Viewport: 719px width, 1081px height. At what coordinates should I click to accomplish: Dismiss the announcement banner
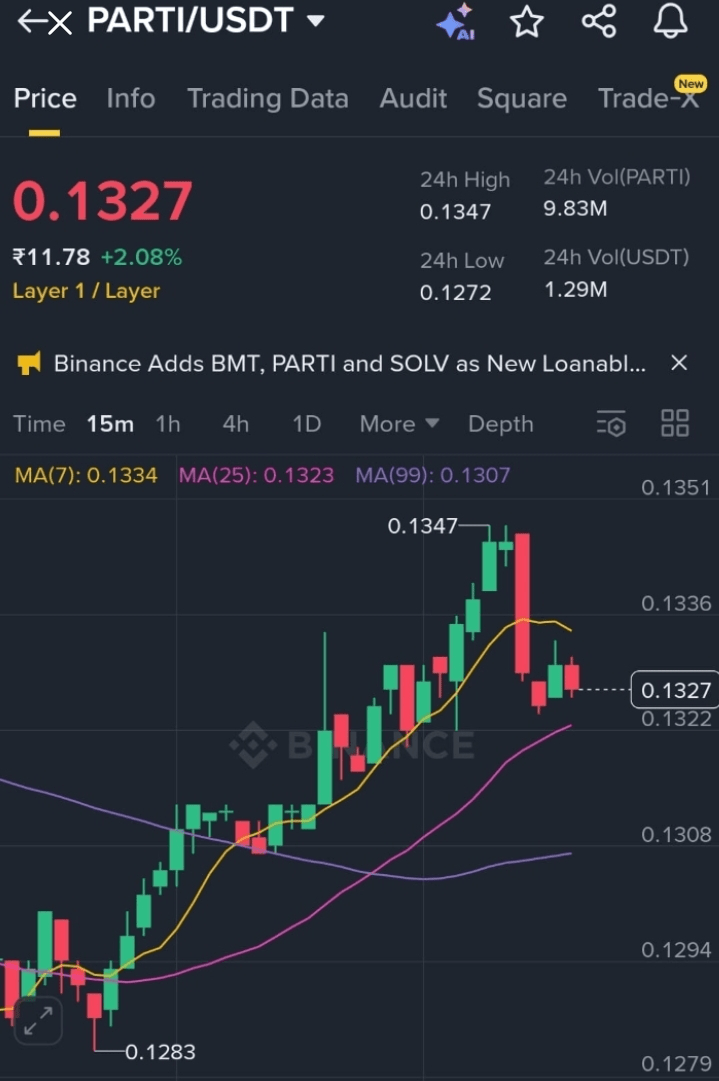679,363
